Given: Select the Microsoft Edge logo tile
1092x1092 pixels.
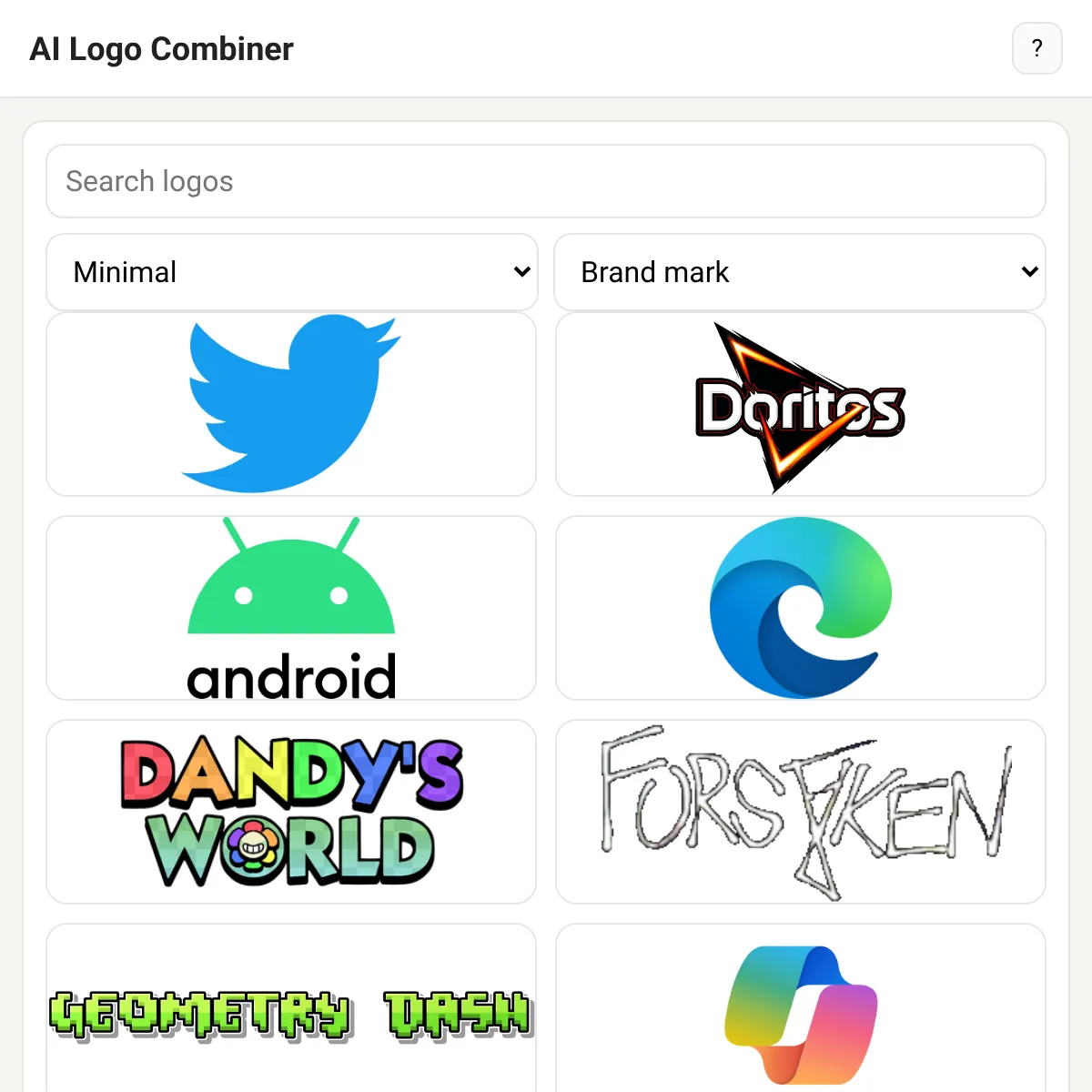Looking at the screenshot, I should click(801, 608).
